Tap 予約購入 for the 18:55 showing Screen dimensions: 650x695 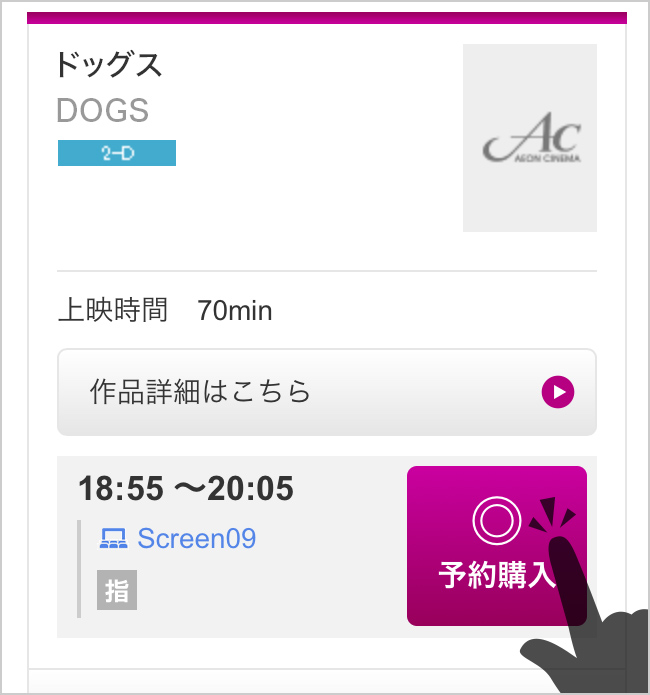pos(496,546)
